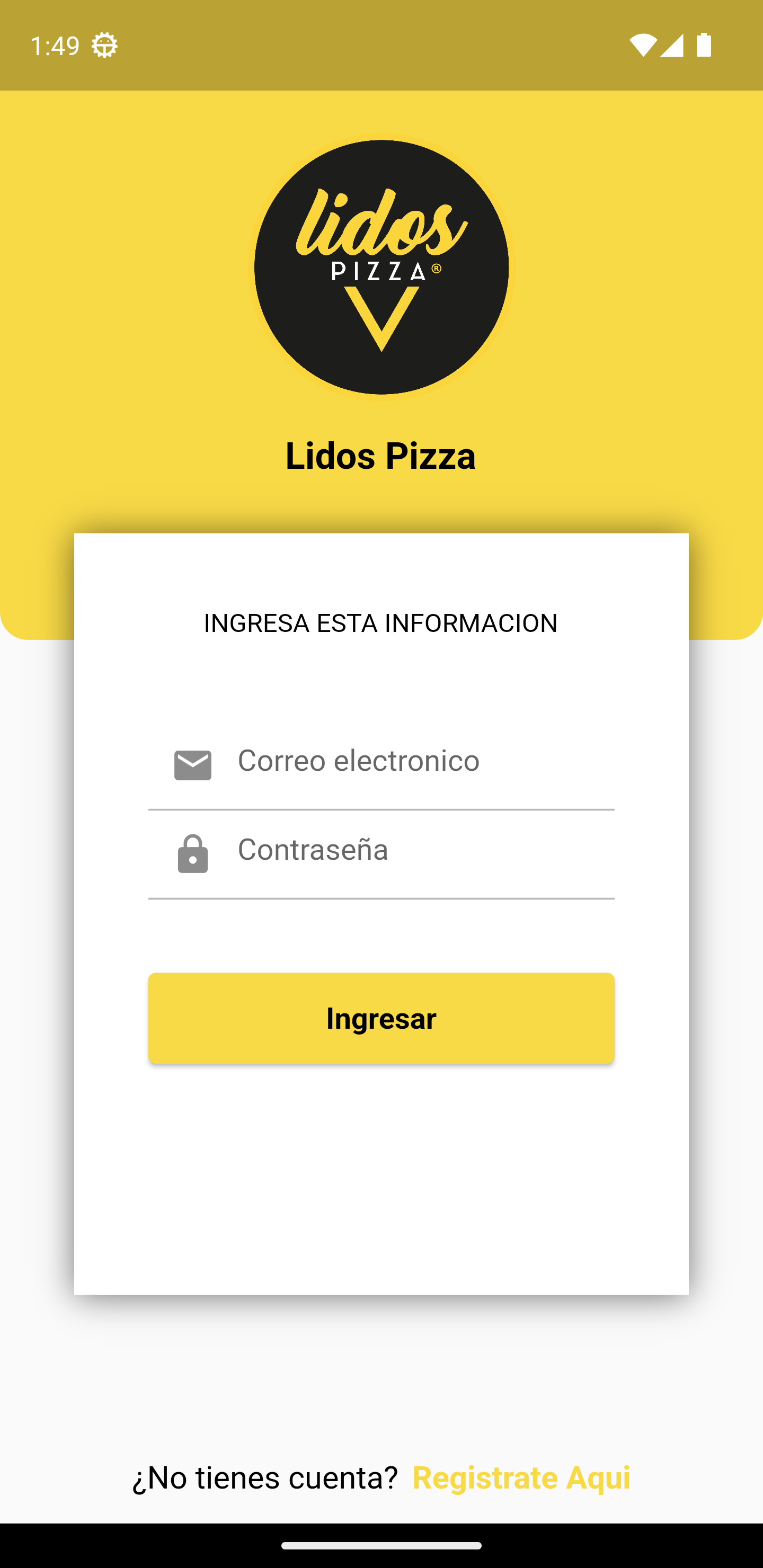Click the padlock icon beside Contraseña
This screenshot has height=1568, width=763.
point(192,853)
